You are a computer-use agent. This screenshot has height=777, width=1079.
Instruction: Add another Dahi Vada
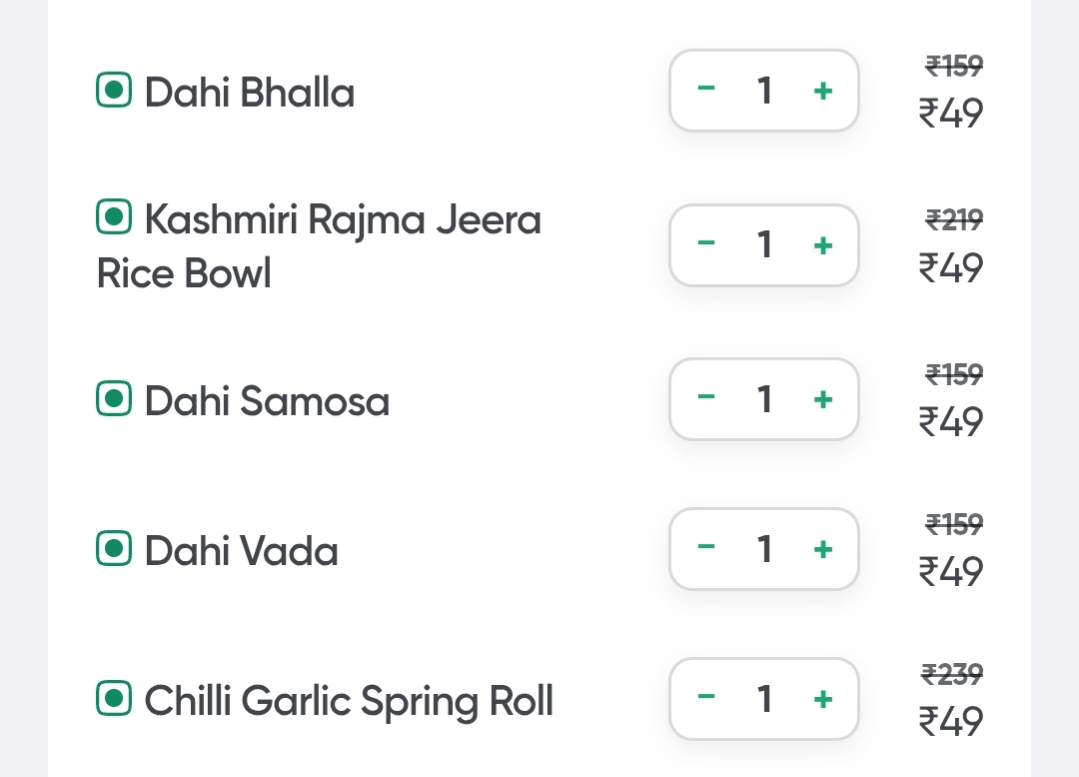pyautogui.click(x=822, y=549)
